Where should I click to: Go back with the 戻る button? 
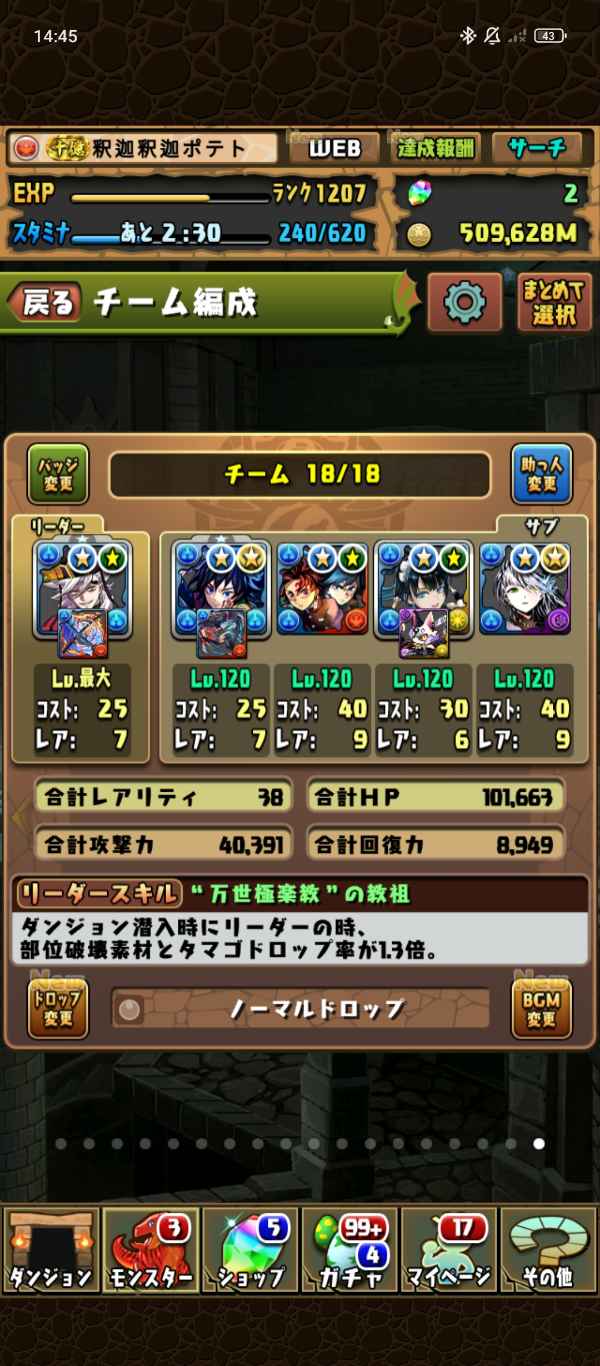pyautogui.click(x=44, y=302)
